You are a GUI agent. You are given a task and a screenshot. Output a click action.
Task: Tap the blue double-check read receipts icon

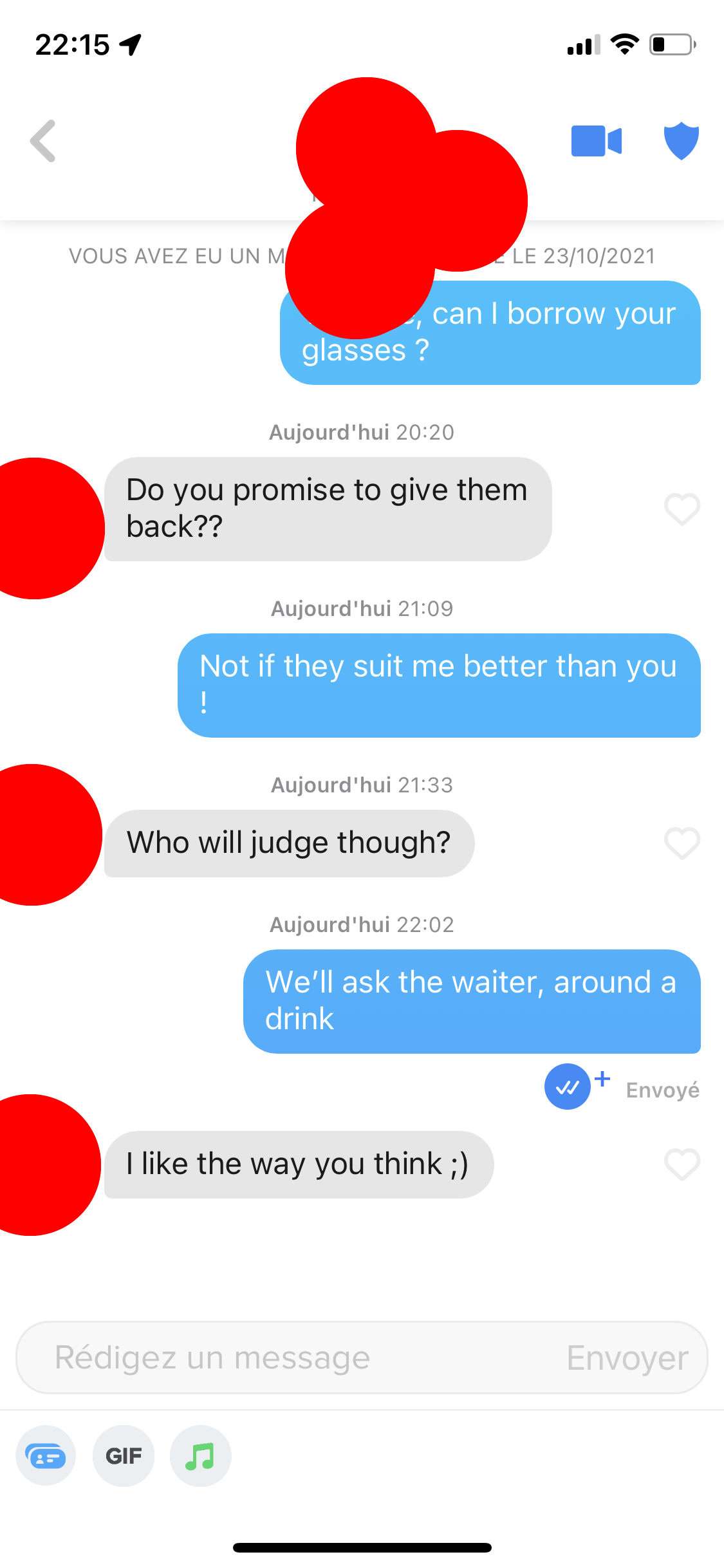[568, 1087]
